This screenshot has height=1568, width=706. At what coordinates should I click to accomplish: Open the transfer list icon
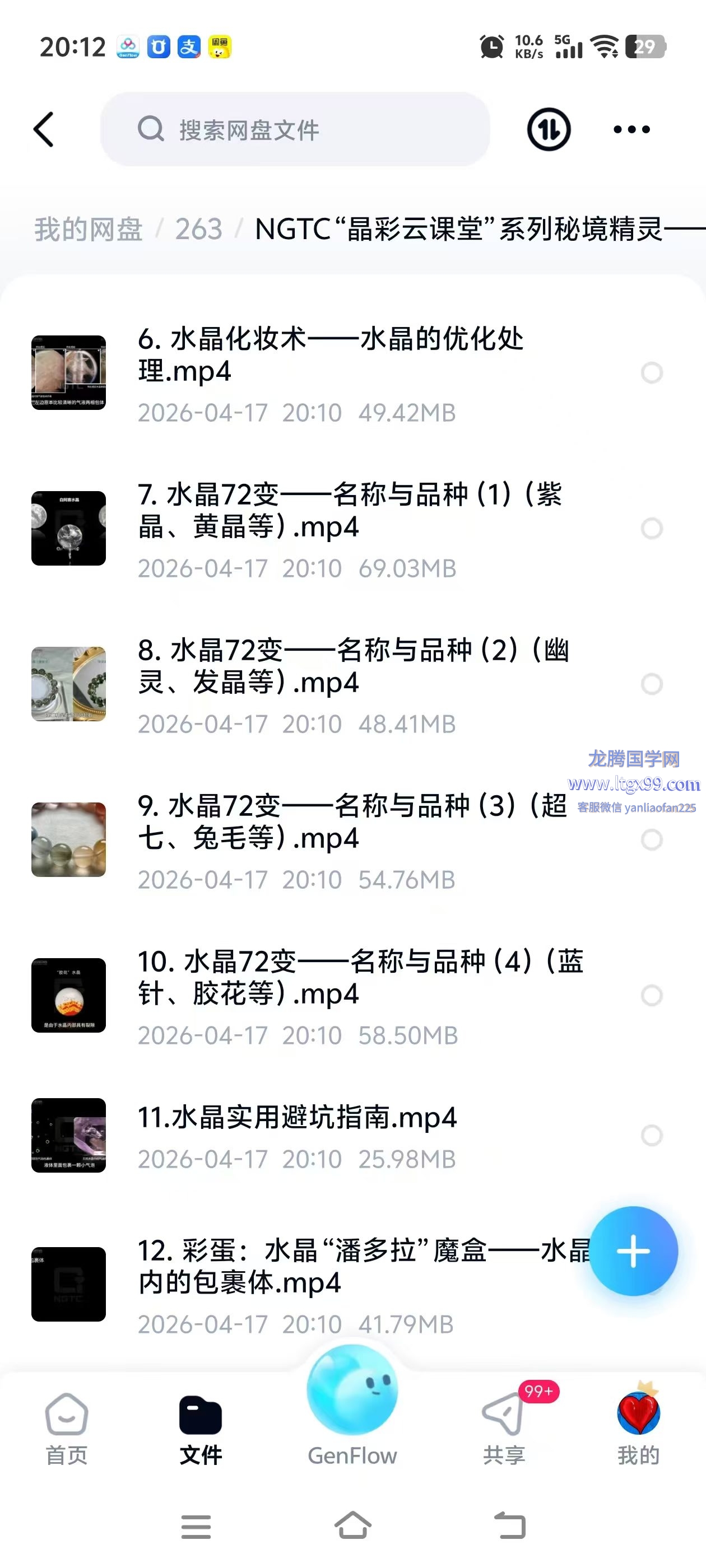pos(548,129)
